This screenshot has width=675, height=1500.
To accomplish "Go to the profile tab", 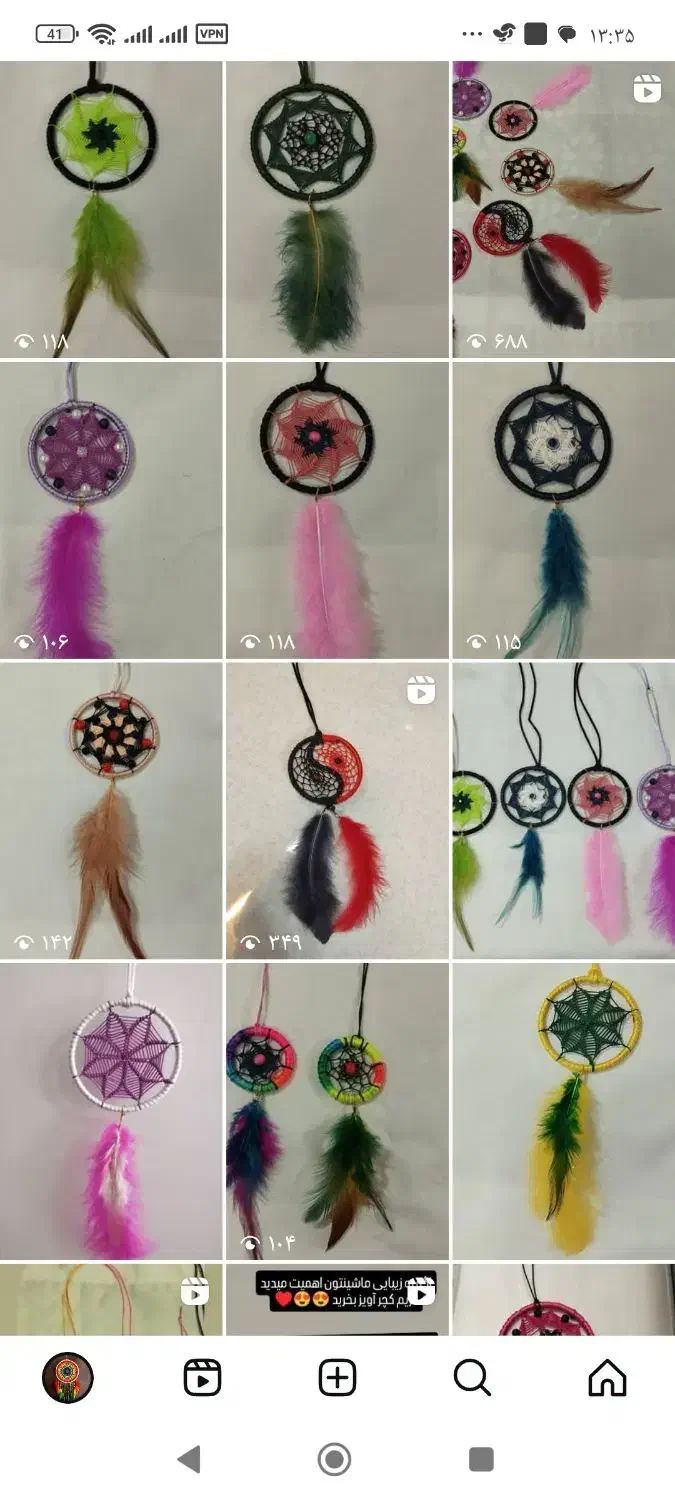I will click(68, 1378).
